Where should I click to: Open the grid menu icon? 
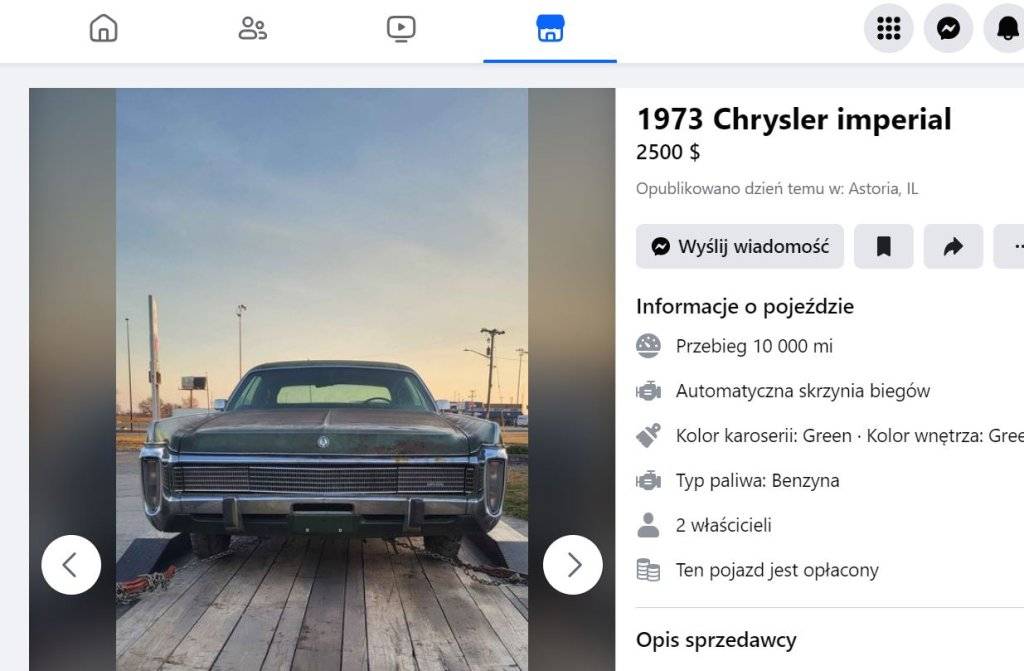tap(888, 29)
